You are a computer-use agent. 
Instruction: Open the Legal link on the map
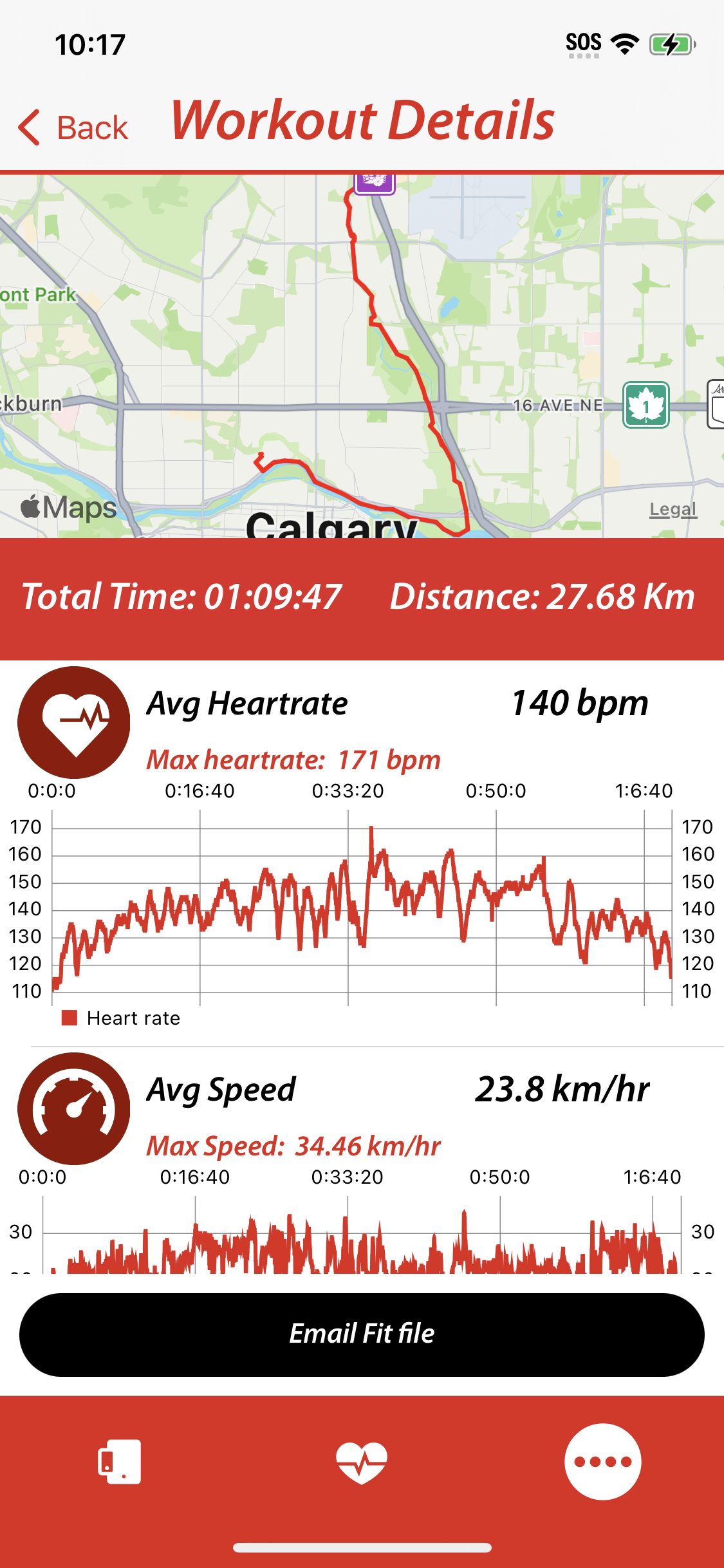tap(673, 509)
